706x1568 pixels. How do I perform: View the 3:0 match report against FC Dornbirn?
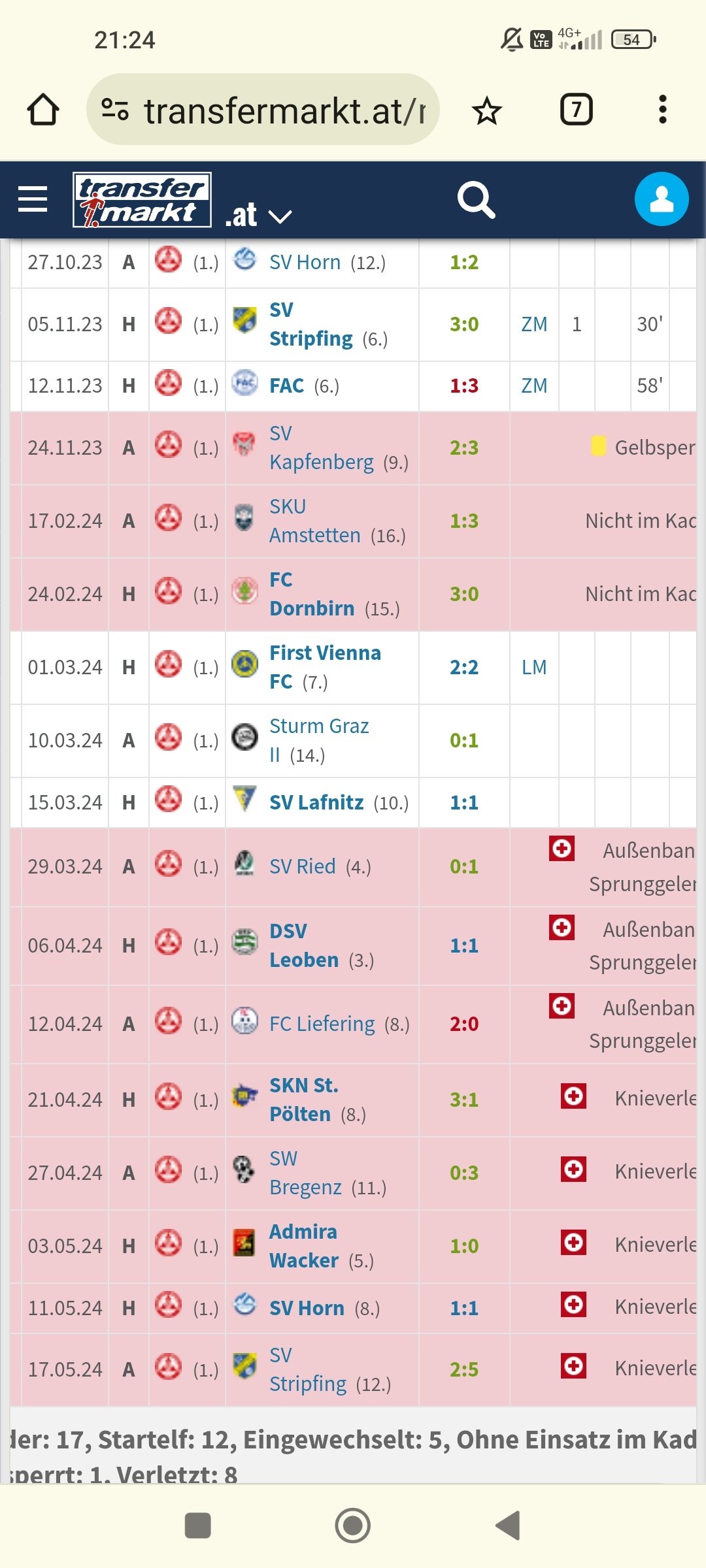(464, 594)
